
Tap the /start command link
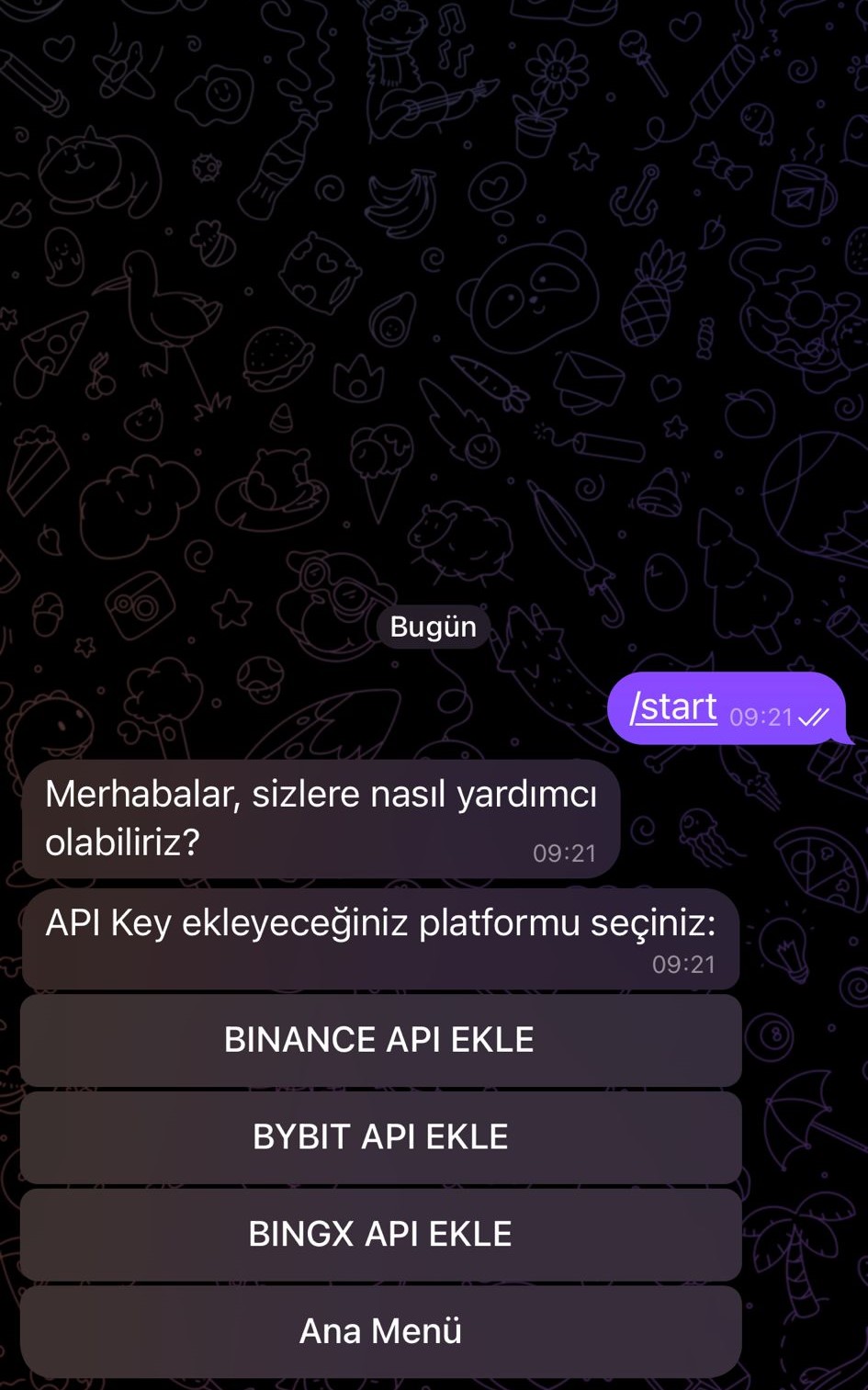click(673, 707)
